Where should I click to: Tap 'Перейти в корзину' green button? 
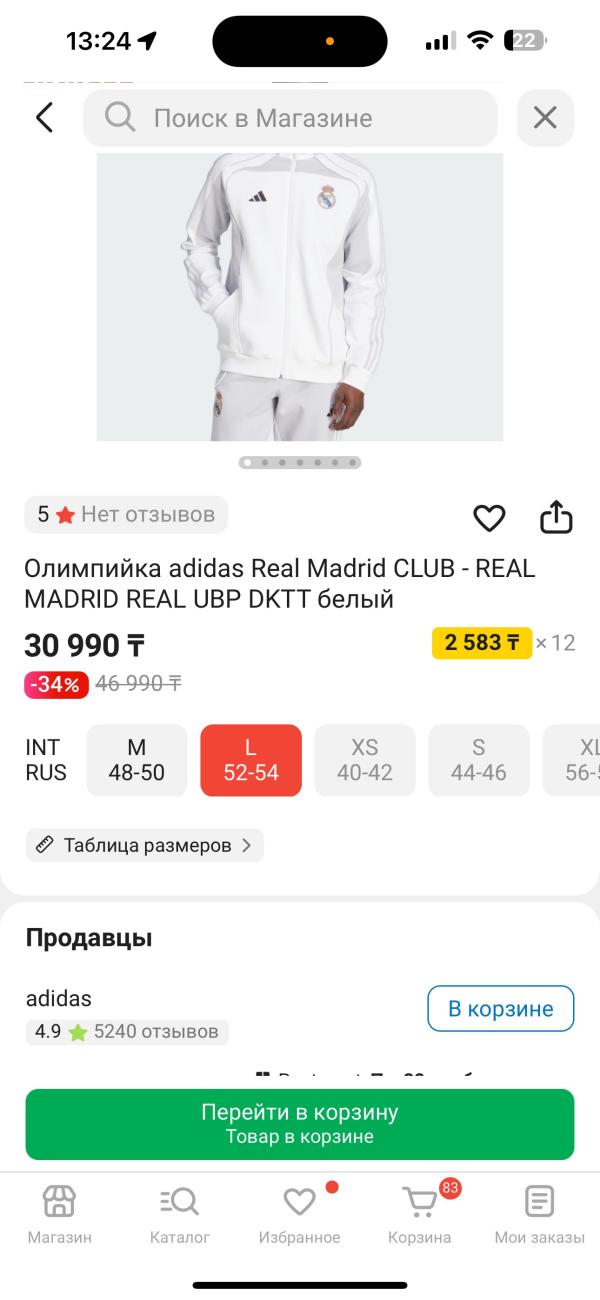[x=300, y=1124]
